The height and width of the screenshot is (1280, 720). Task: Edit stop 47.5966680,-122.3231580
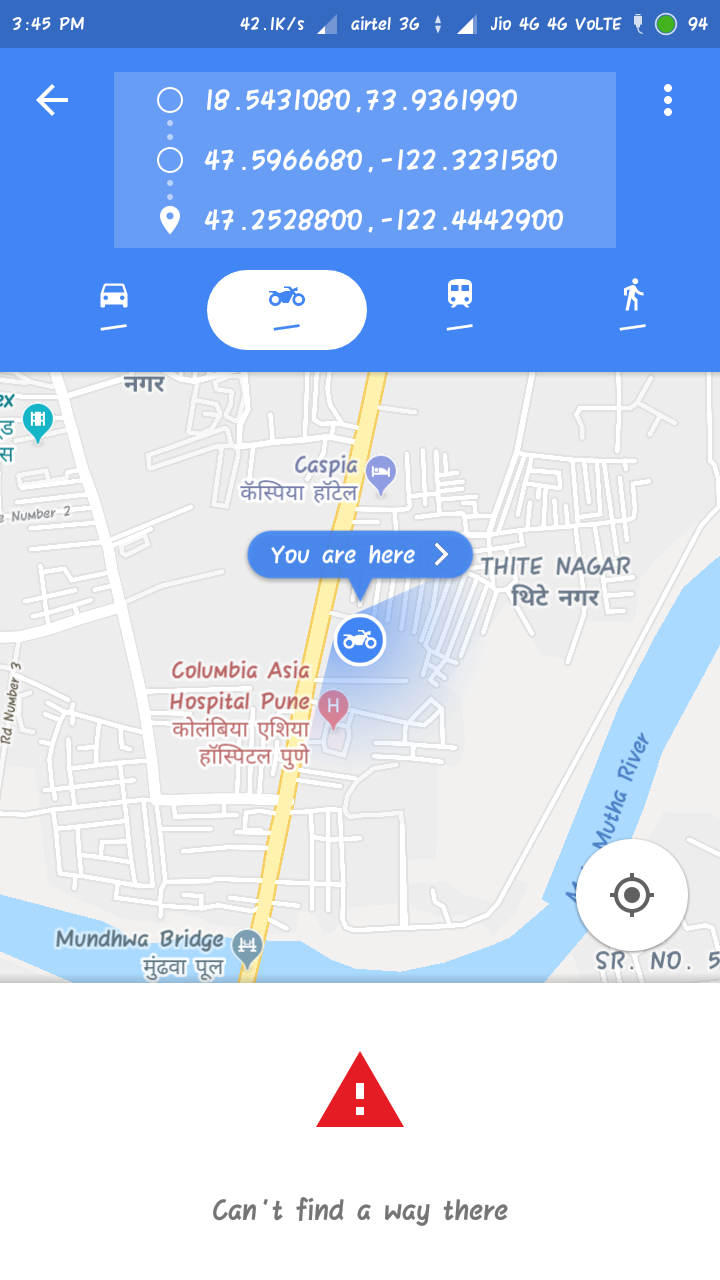(x=380, y=160)
